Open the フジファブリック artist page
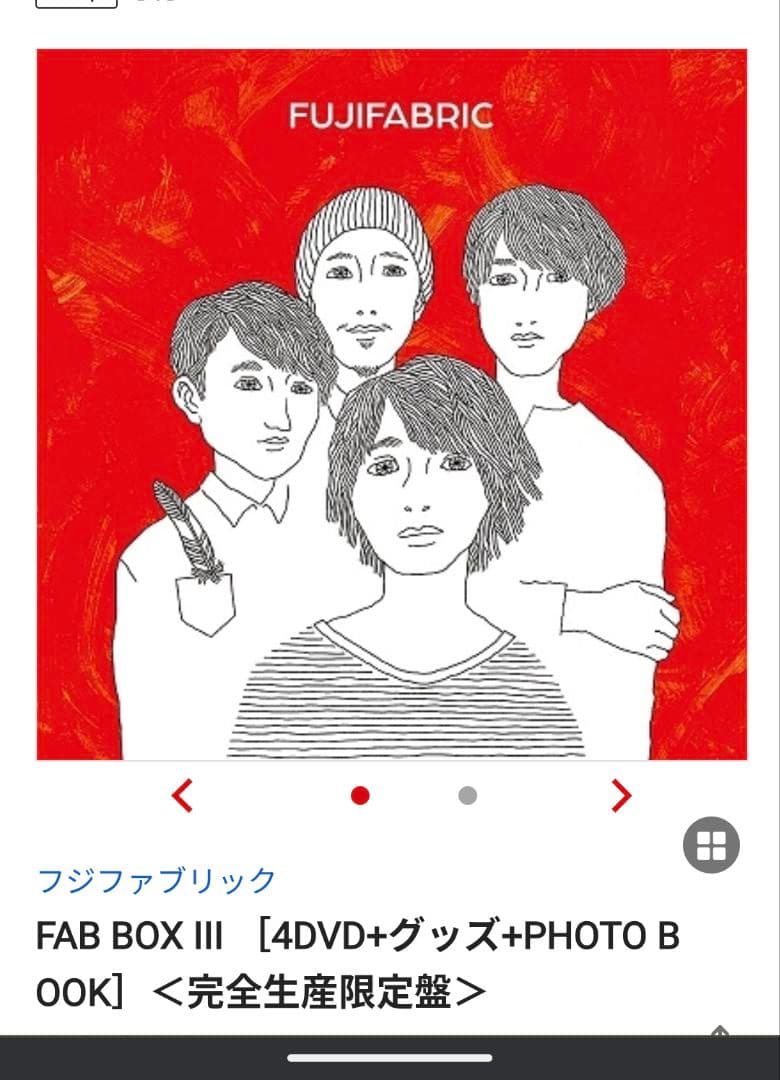Viewport: 780px width, 1080px height. pos(155,879)
